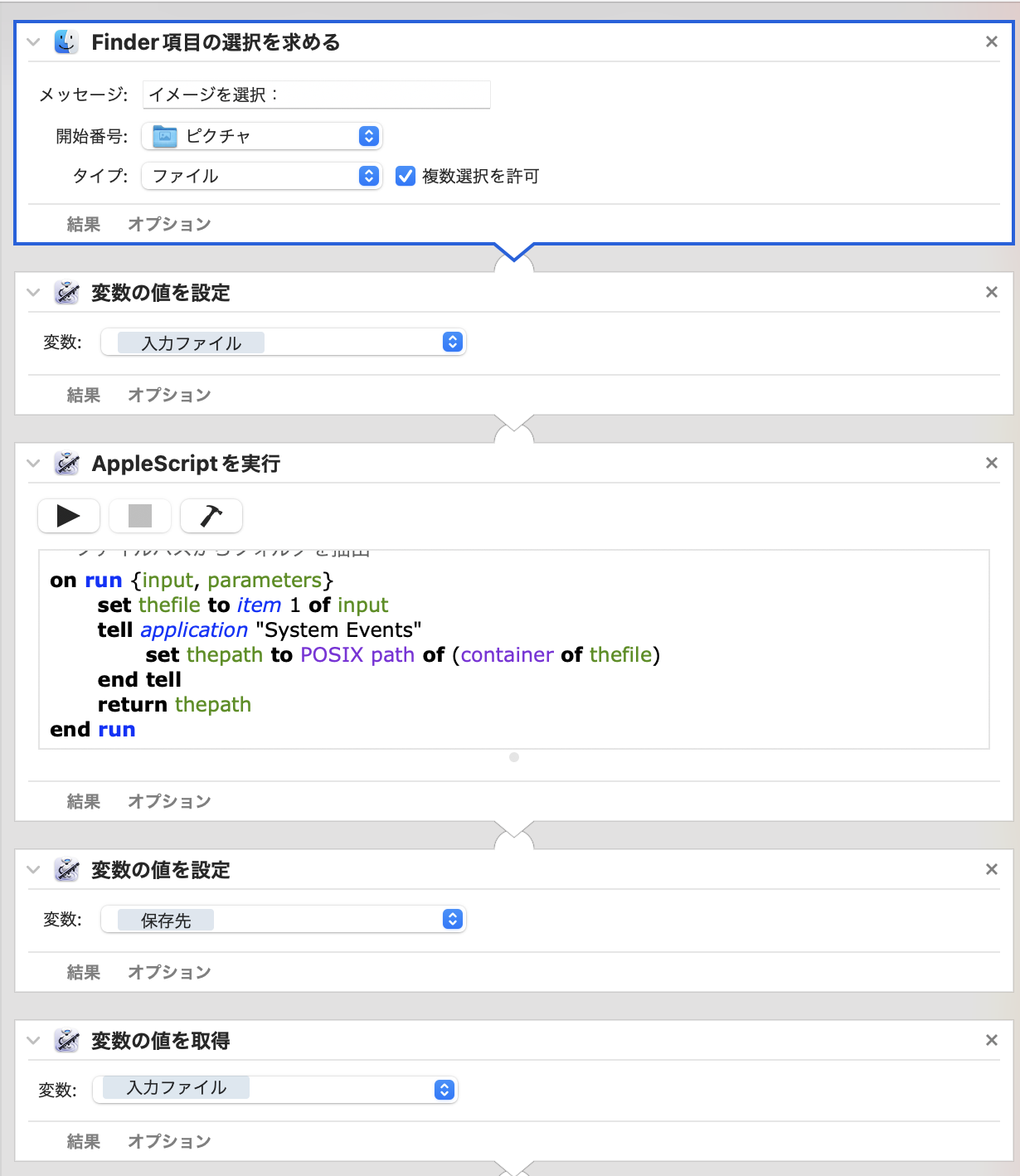
Task: Edit the メッセージ text field
Action: [x=316, y=95]
